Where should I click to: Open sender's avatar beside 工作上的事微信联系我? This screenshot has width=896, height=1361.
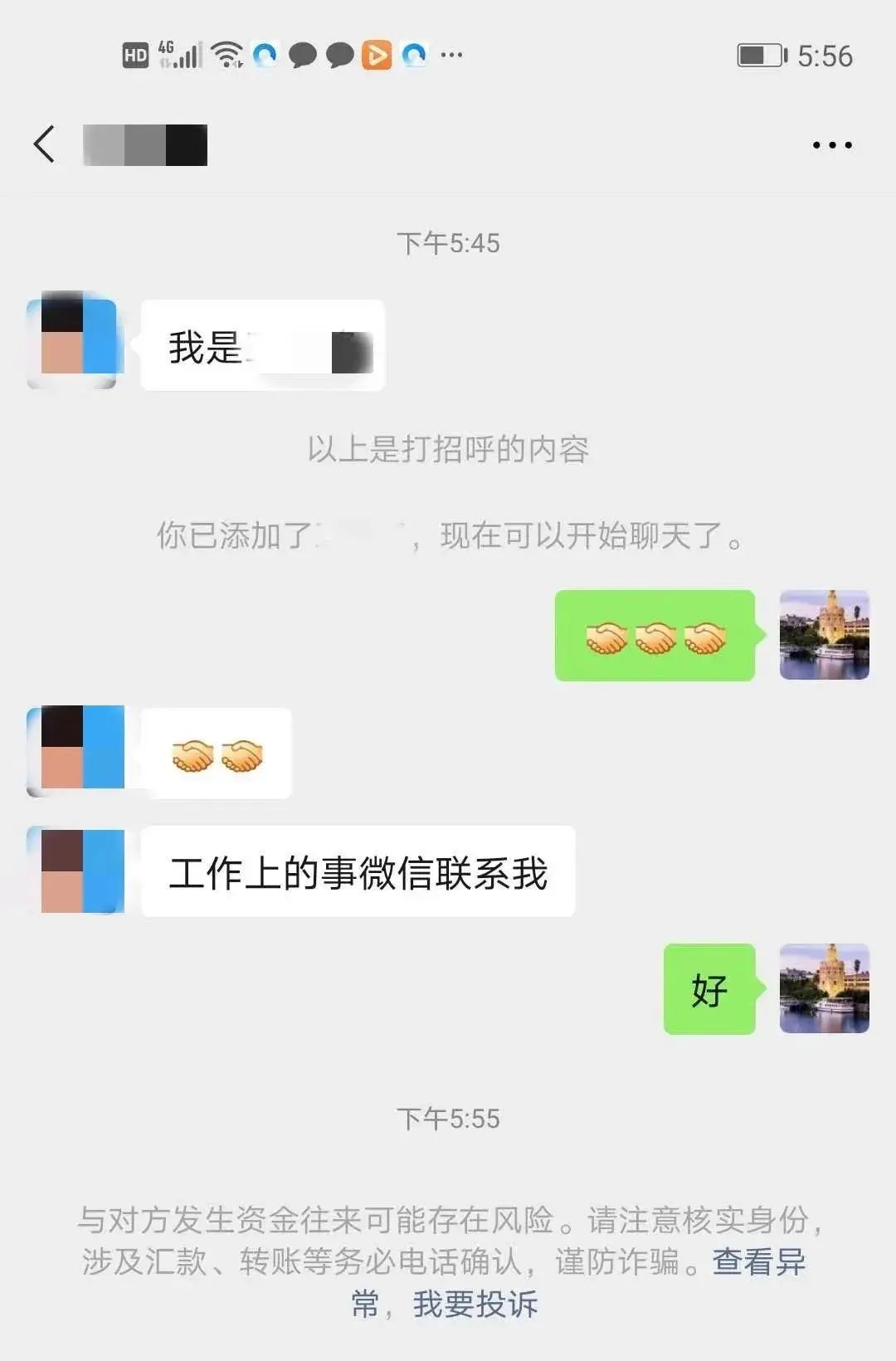click(76, 871)
